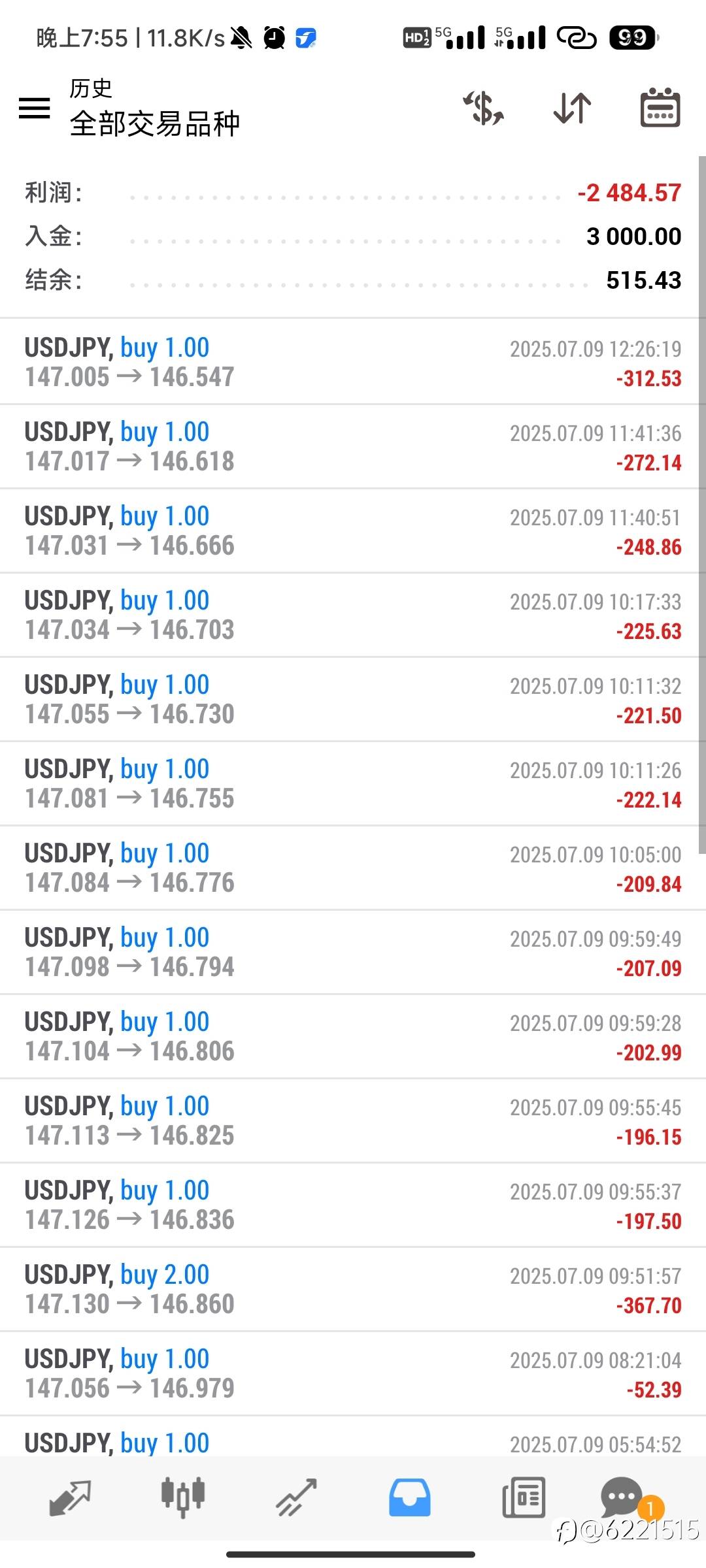Expand the USDJPY trade with loss -207.09
The width and height of the screenshot is (706, 1568).
pyautogui.click(x=353, y=952)
